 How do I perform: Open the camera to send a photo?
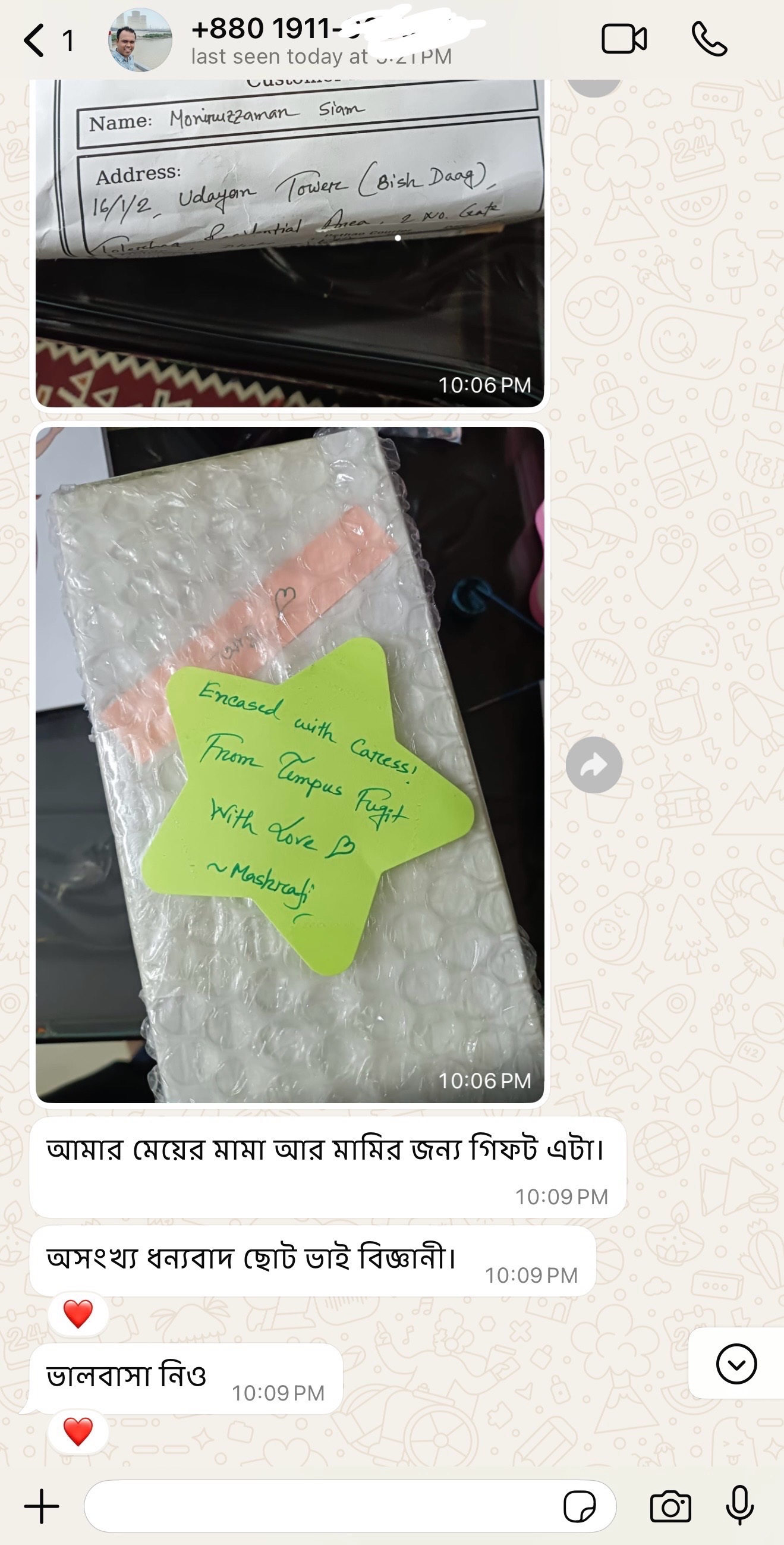tap(670, 1506)
